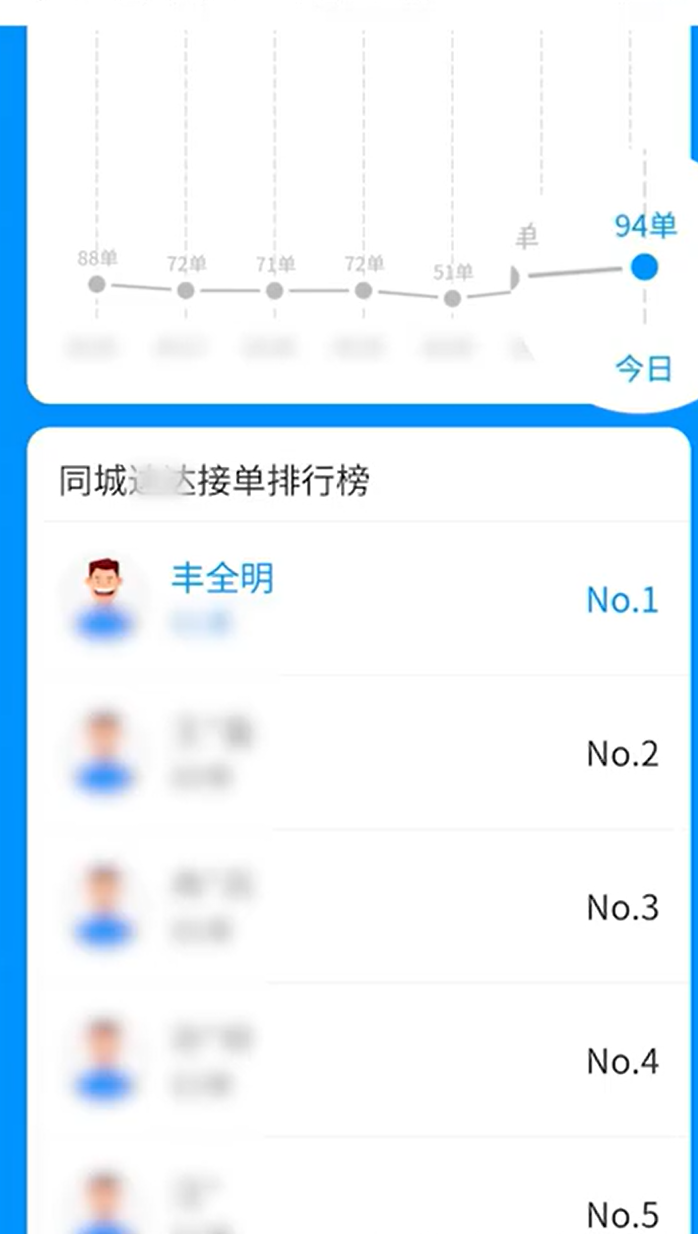
Task: Tap the 88单 data point on the chart
Action: (97, 284)
